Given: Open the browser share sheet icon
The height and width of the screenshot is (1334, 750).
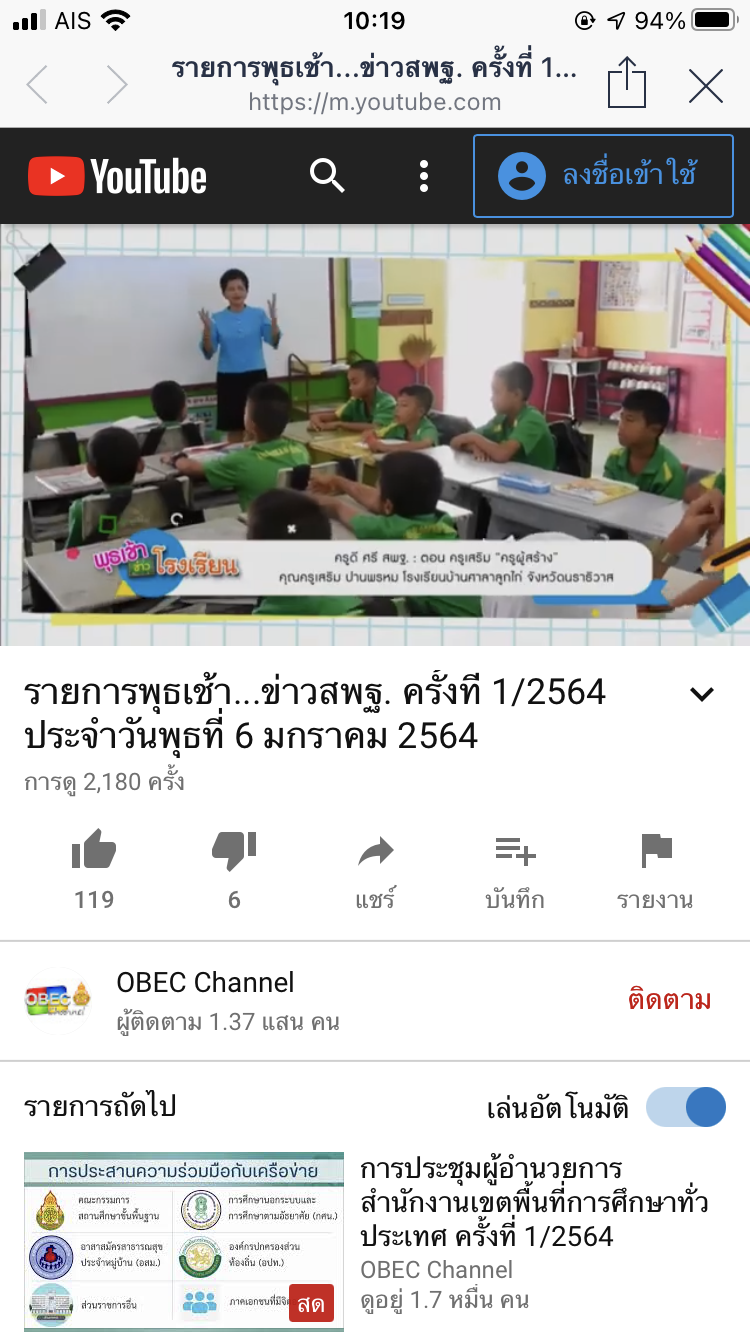Looking at the screenshot, I should (x=627, y=83).
